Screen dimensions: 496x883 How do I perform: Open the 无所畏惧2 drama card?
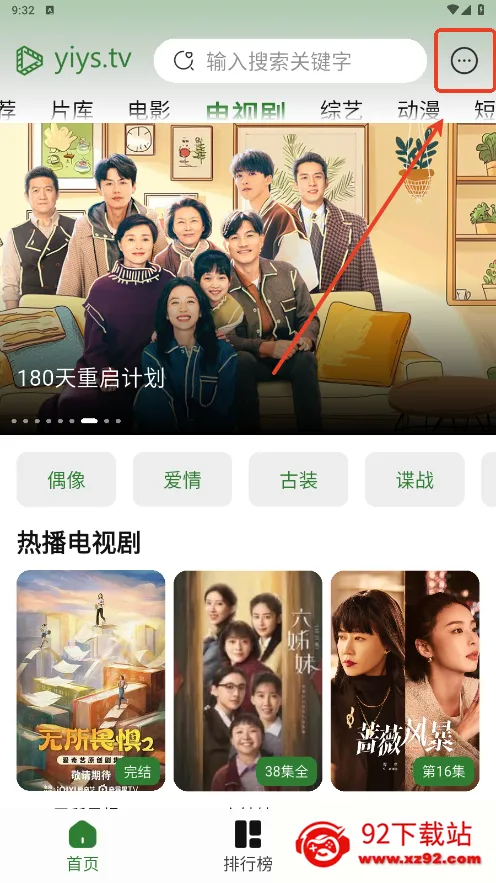(91, 681)
